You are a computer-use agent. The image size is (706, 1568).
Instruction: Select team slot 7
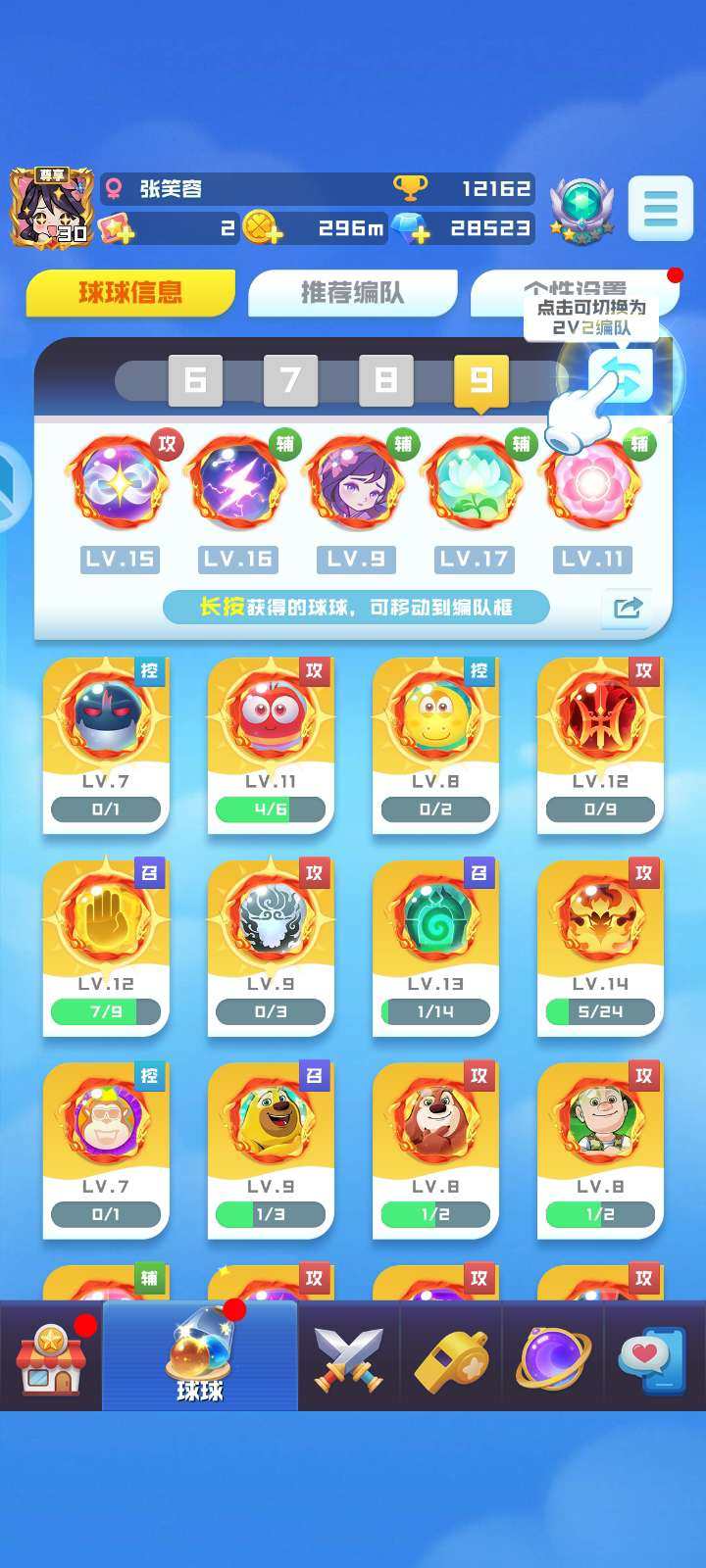click(x=290, y=380)
